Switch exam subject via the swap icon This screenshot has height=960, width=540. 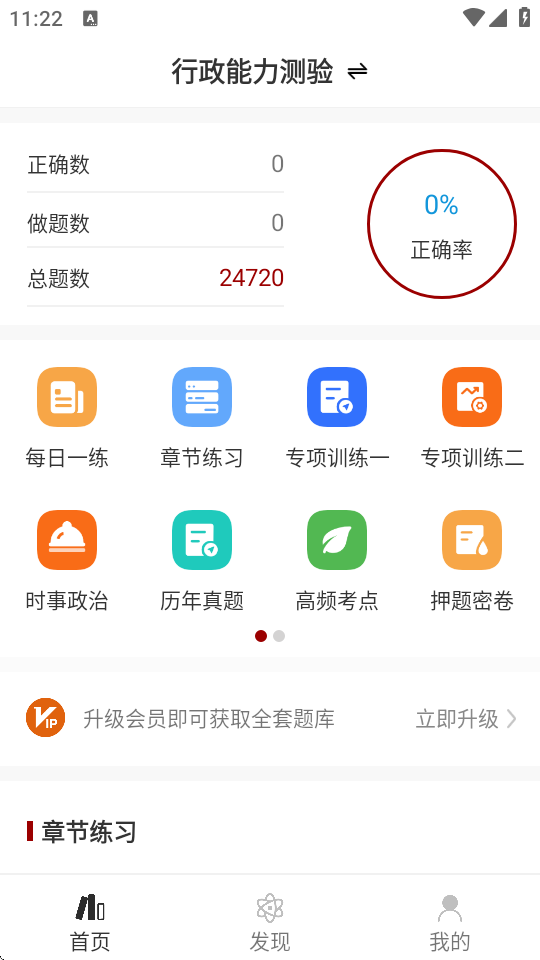[x=358, y=72]
